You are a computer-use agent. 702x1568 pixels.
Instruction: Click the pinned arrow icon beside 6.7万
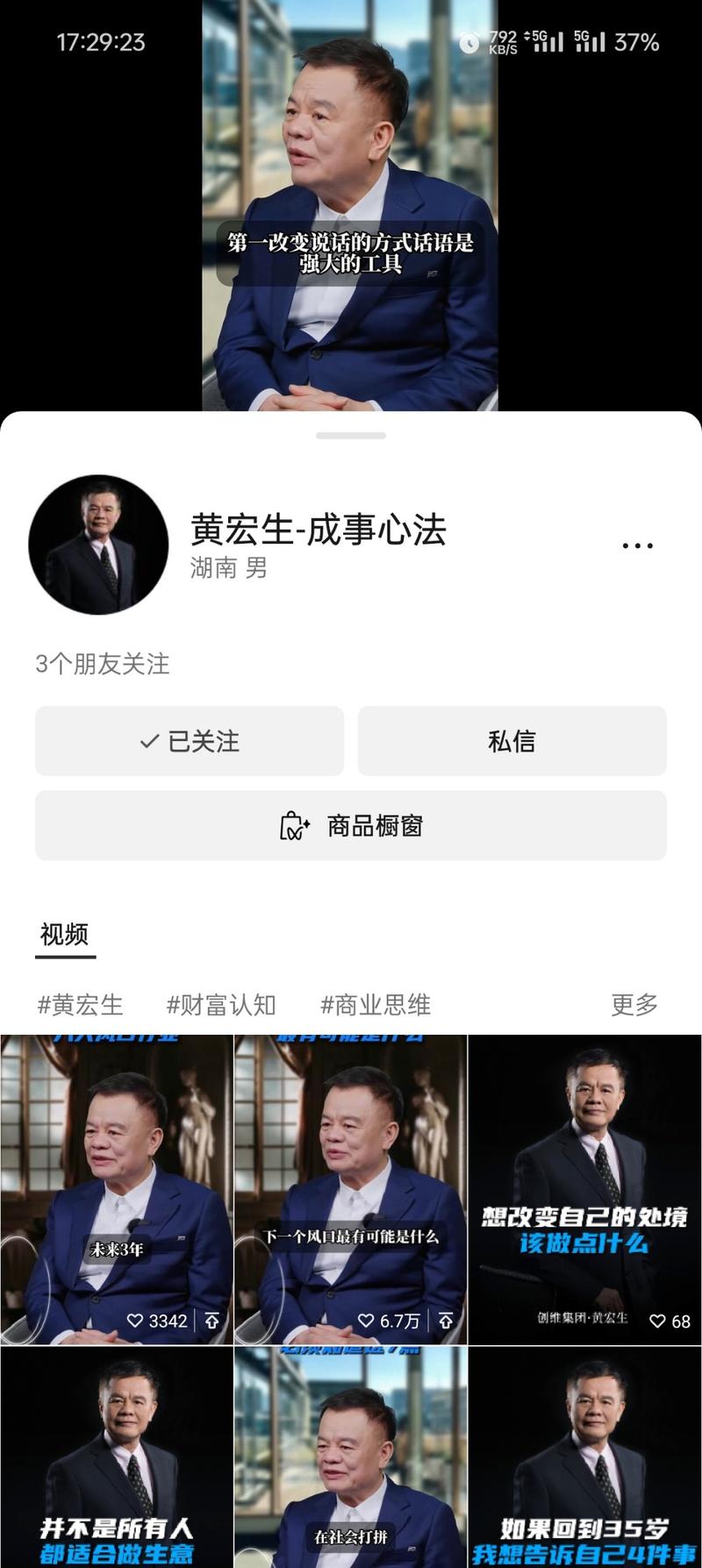445,1319
